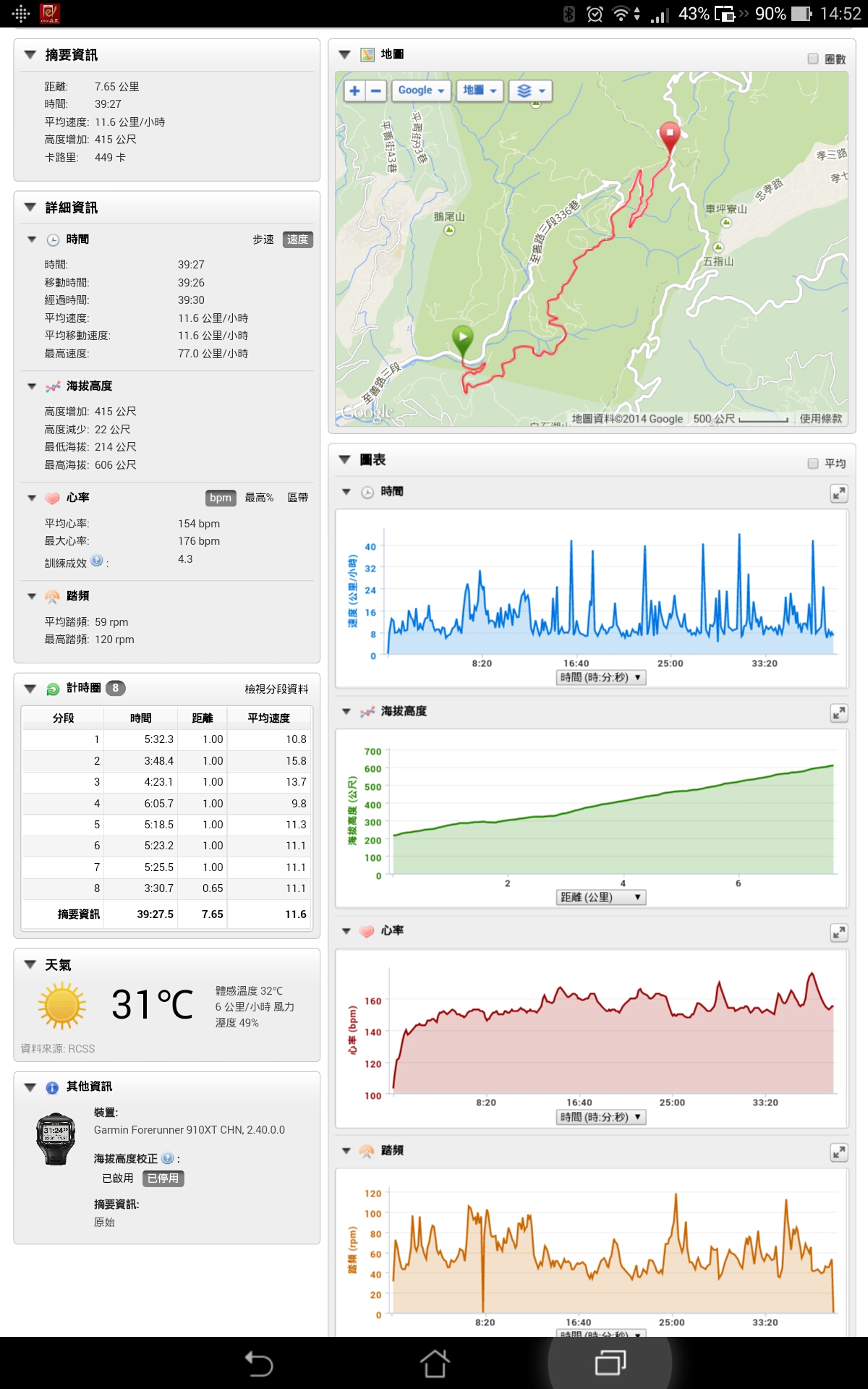This screenshot has width=868, height=1389.
Task: Collapse the 天氣 weather panel
Action: coord(30,964)
